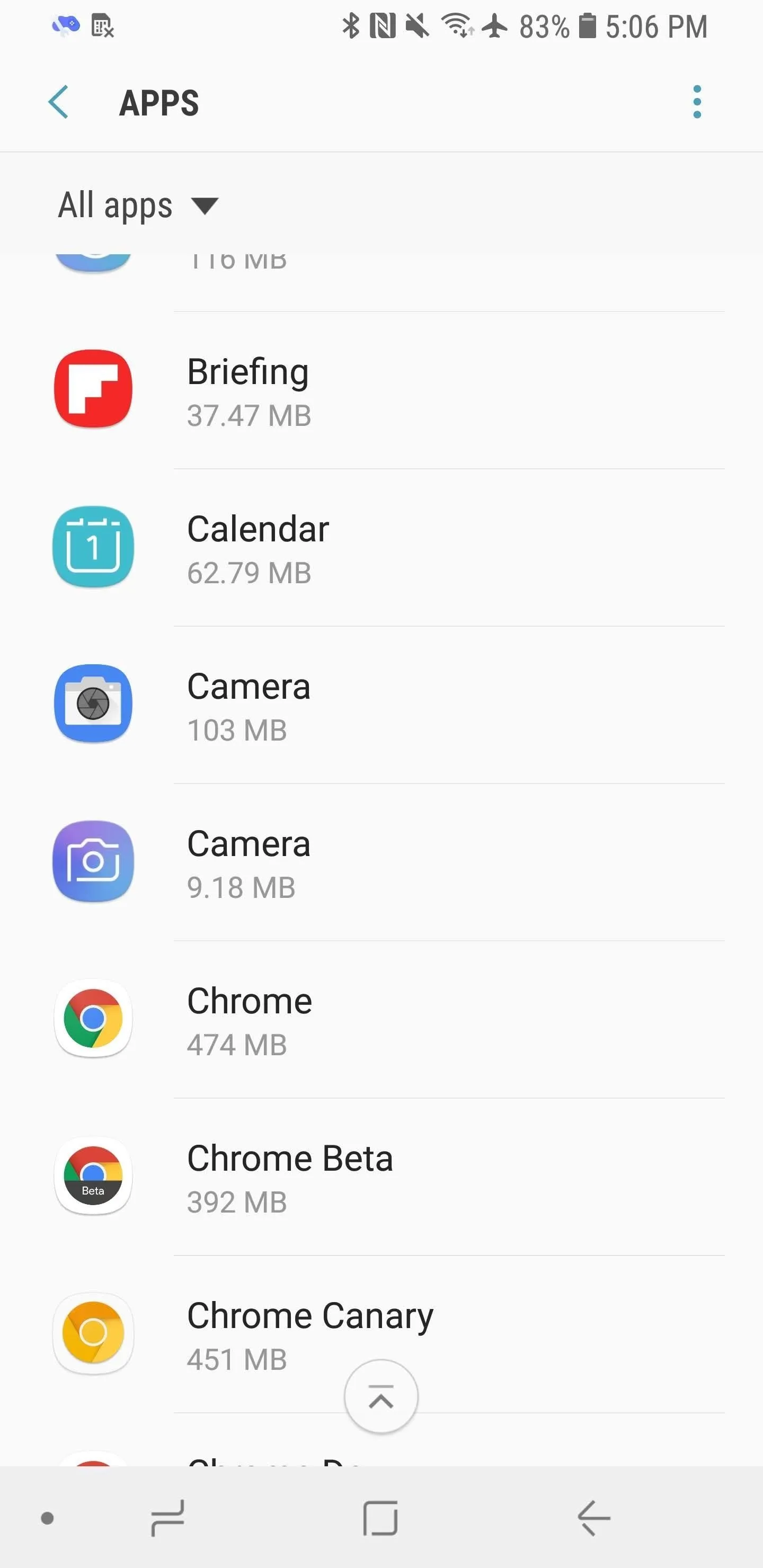Screen dimensions: 763x1568
Task: Select the Camera app using 103 MB
Action: (381, 704)
